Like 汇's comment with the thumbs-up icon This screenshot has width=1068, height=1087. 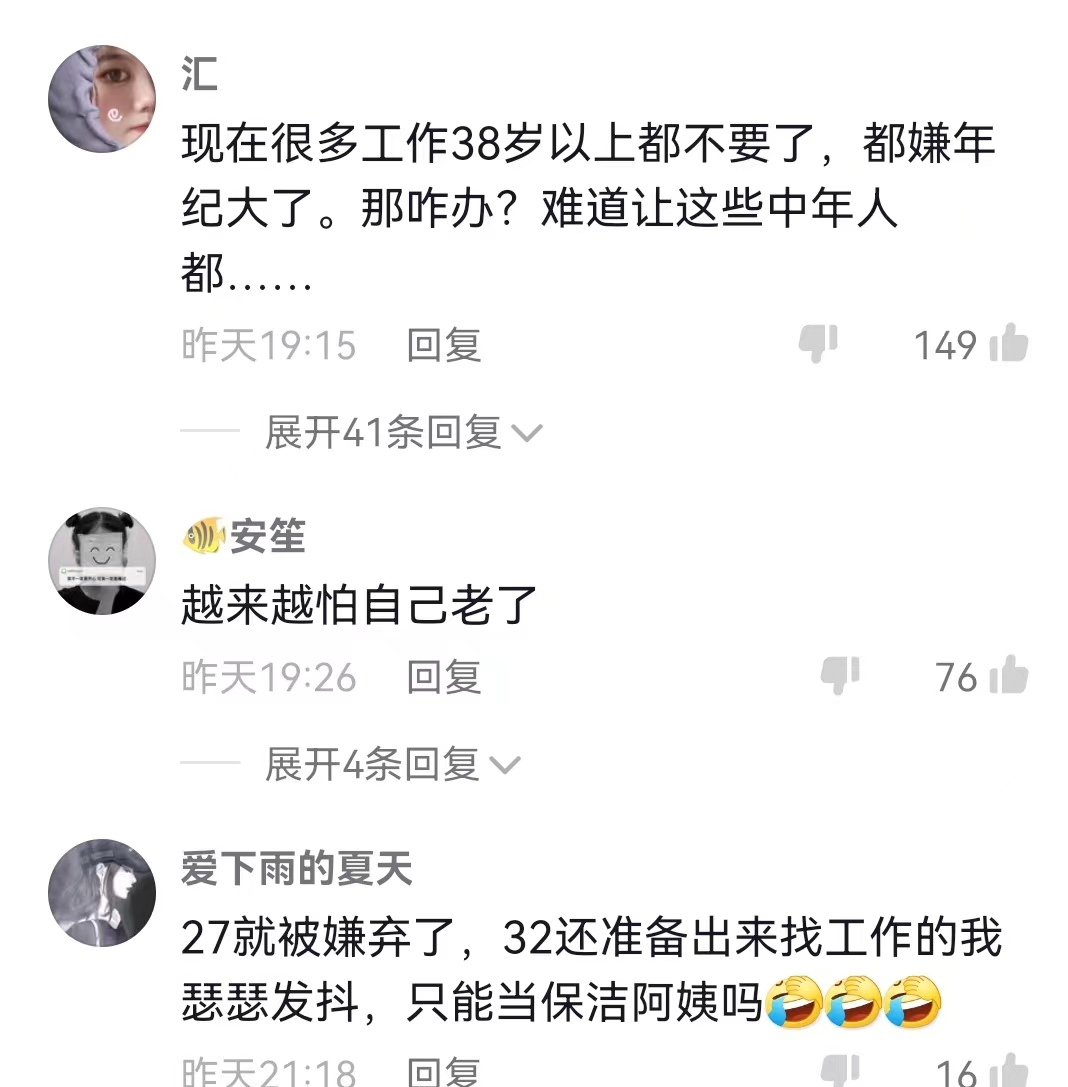1010,344
